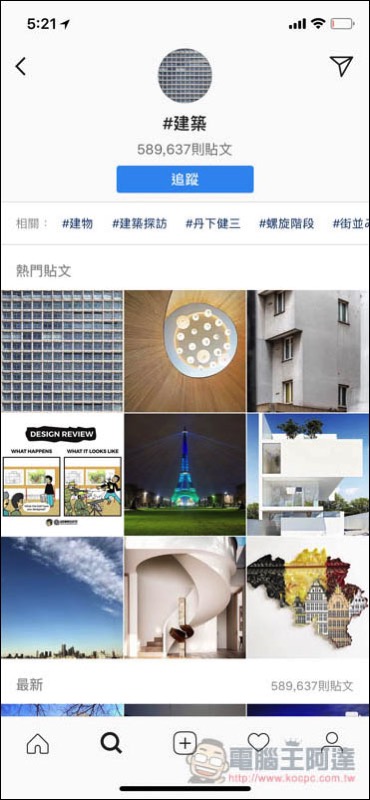The image size is (370, 800).
Task: Open the grid-window building facade post
Action: (x=62, y=351)
